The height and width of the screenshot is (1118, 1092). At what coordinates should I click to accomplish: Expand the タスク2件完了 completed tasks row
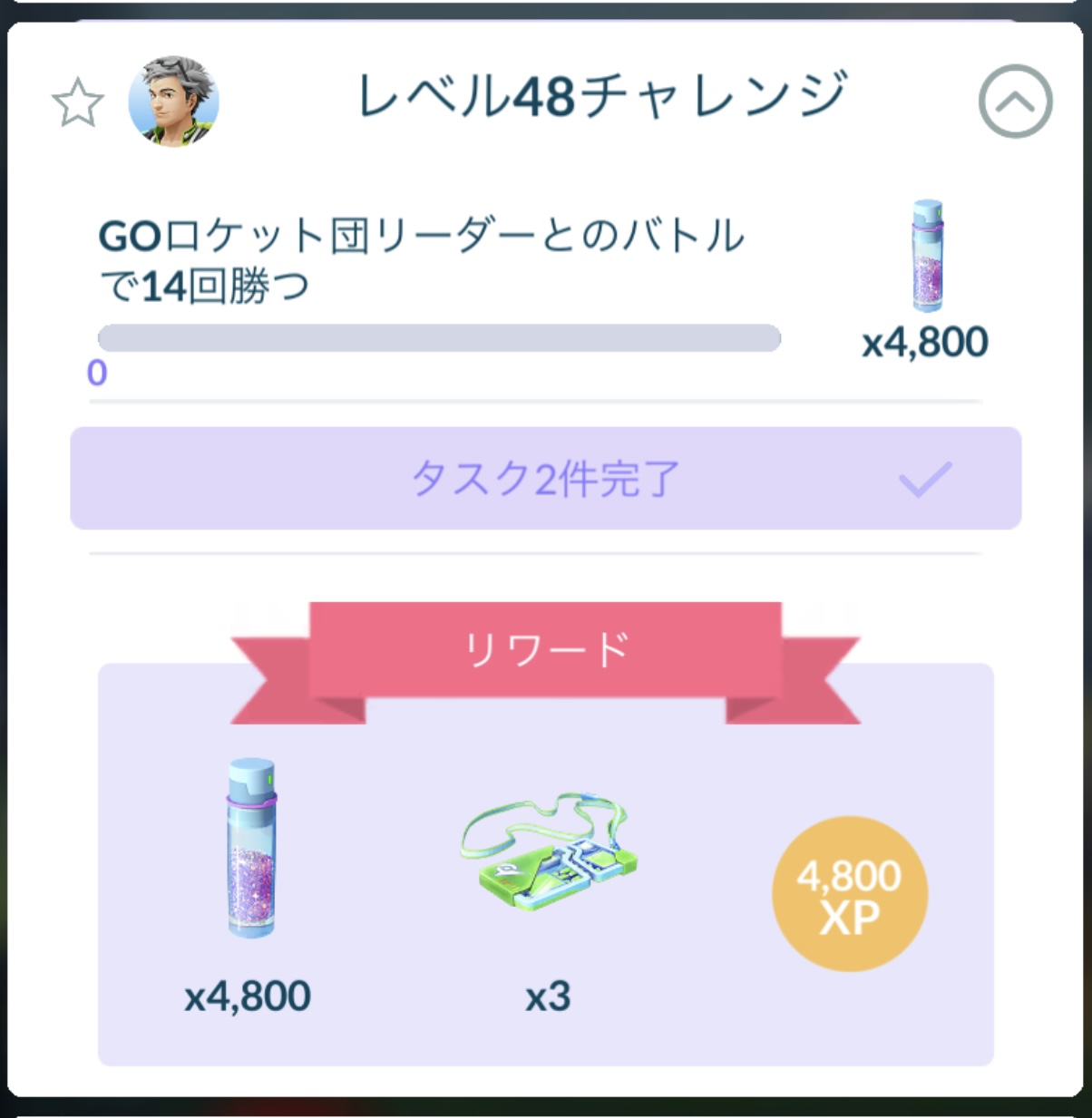coord(545,478)
